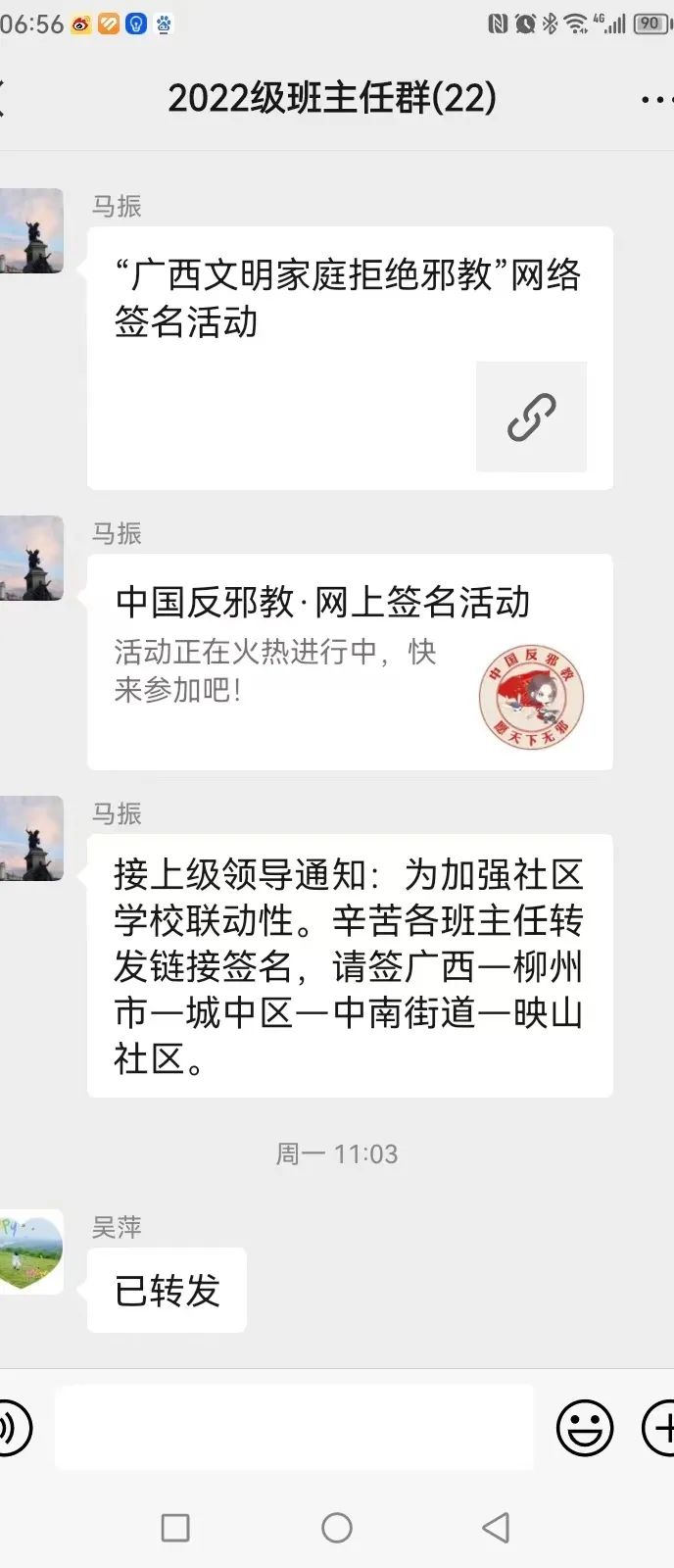Viewport: 674px width, 1568px height.
Task: Go to the system home screen
Action: tap(337, 1527)
